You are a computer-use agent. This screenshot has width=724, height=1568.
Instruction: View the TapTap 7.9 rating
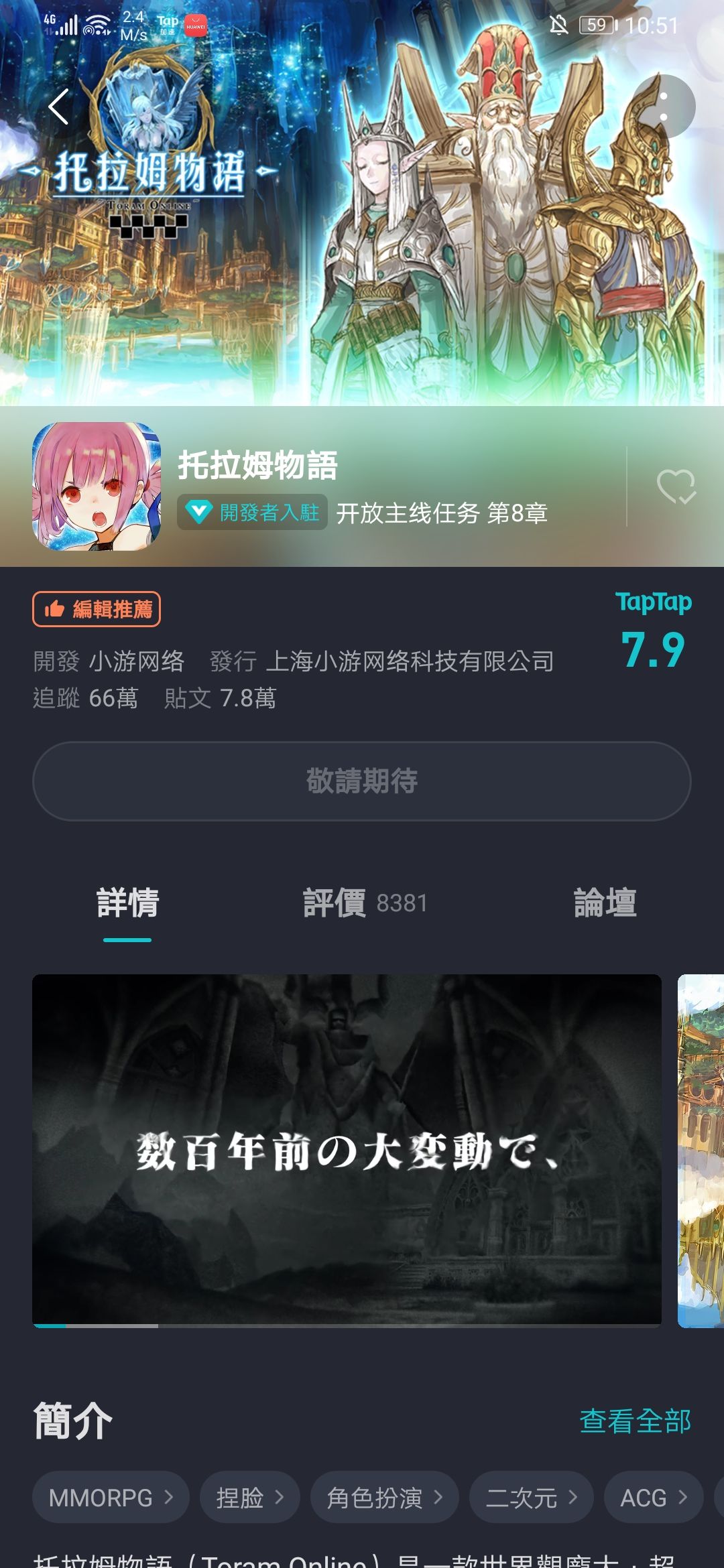tap(654, 631)
